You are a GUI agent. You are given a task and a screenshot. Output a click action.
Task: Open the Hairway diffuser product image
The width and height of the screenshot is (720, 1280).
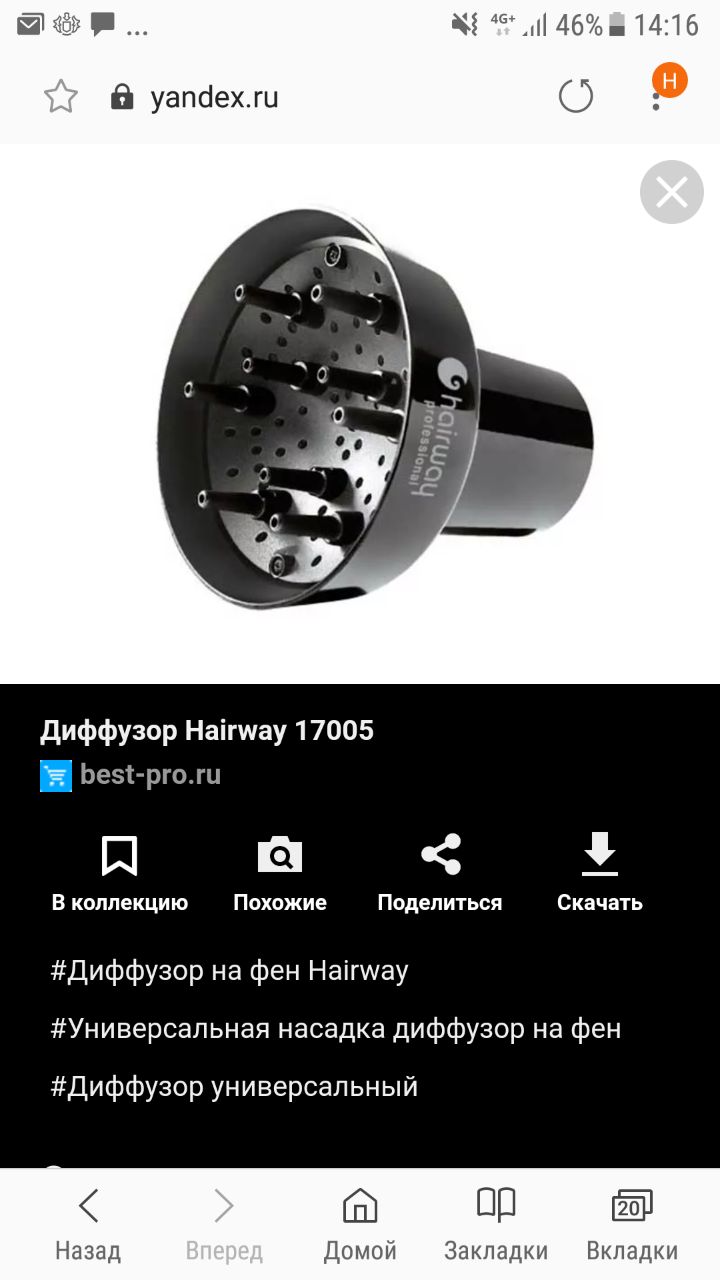pos(375,409)
